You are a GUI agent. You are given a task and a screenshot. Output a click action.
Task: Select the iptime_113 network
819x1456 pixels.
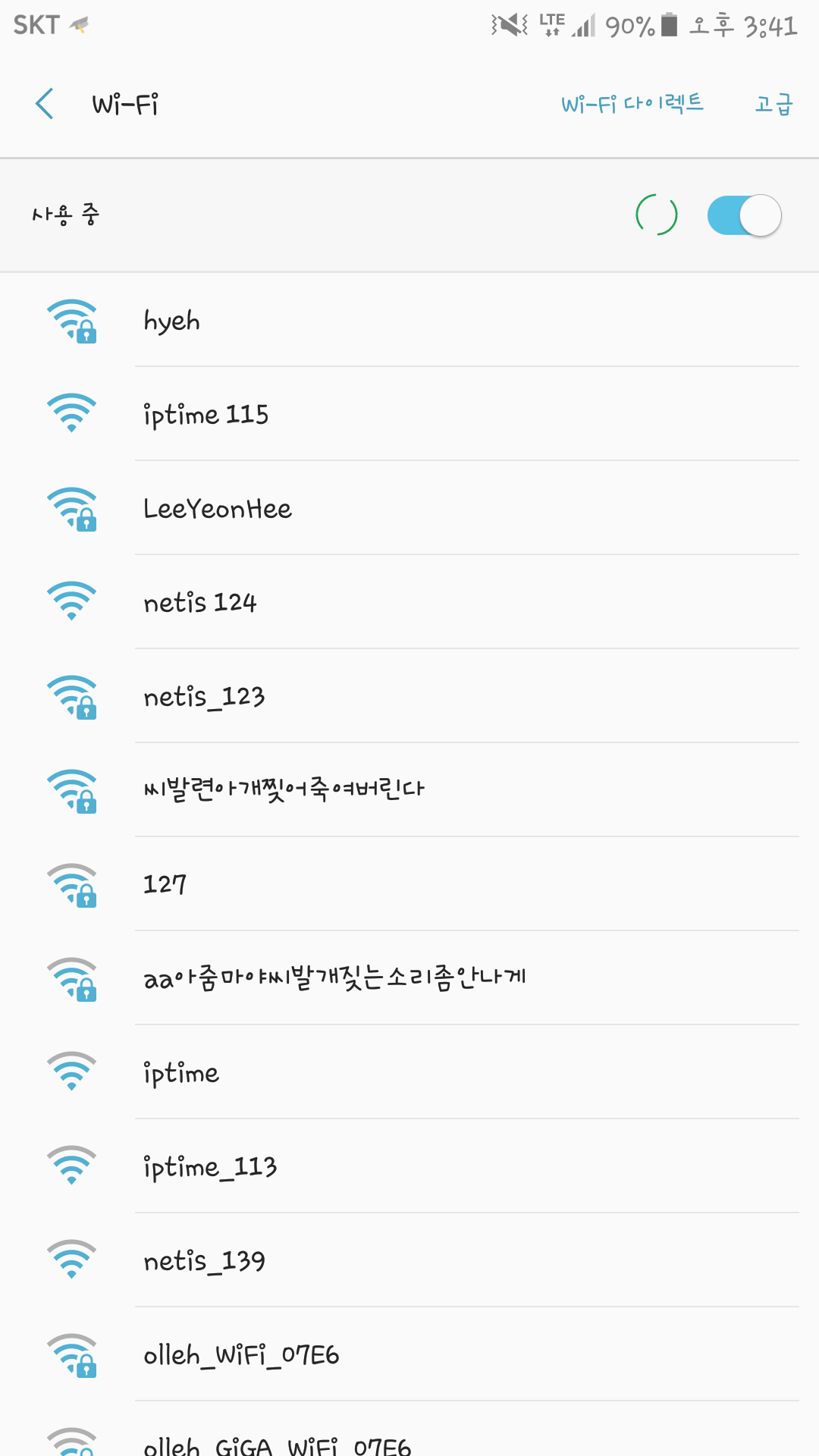pyautogui.click(x=409, y=1167)
